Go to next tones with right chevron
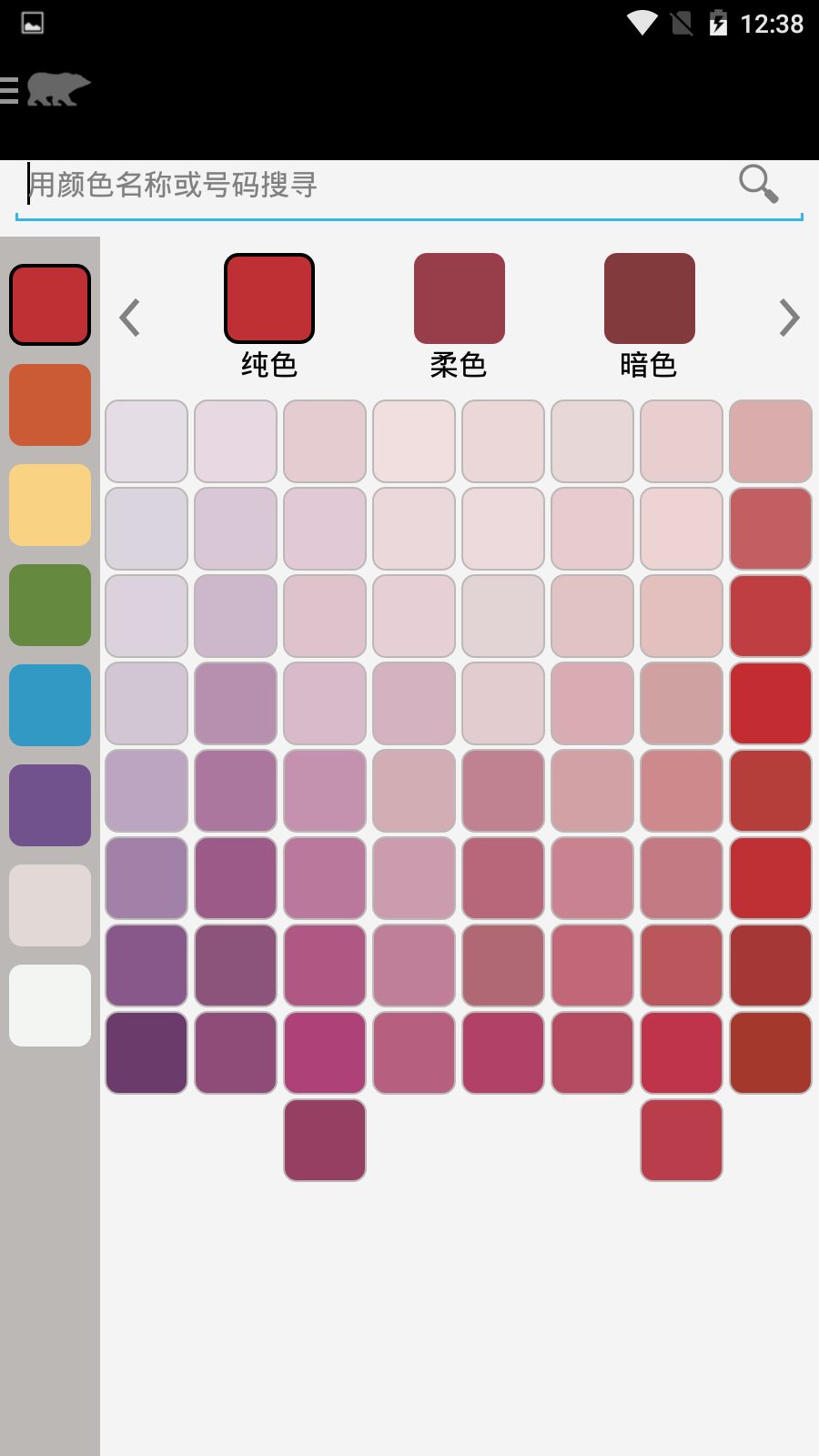This screenshot has width=819, height=1456. coord(789,318)
